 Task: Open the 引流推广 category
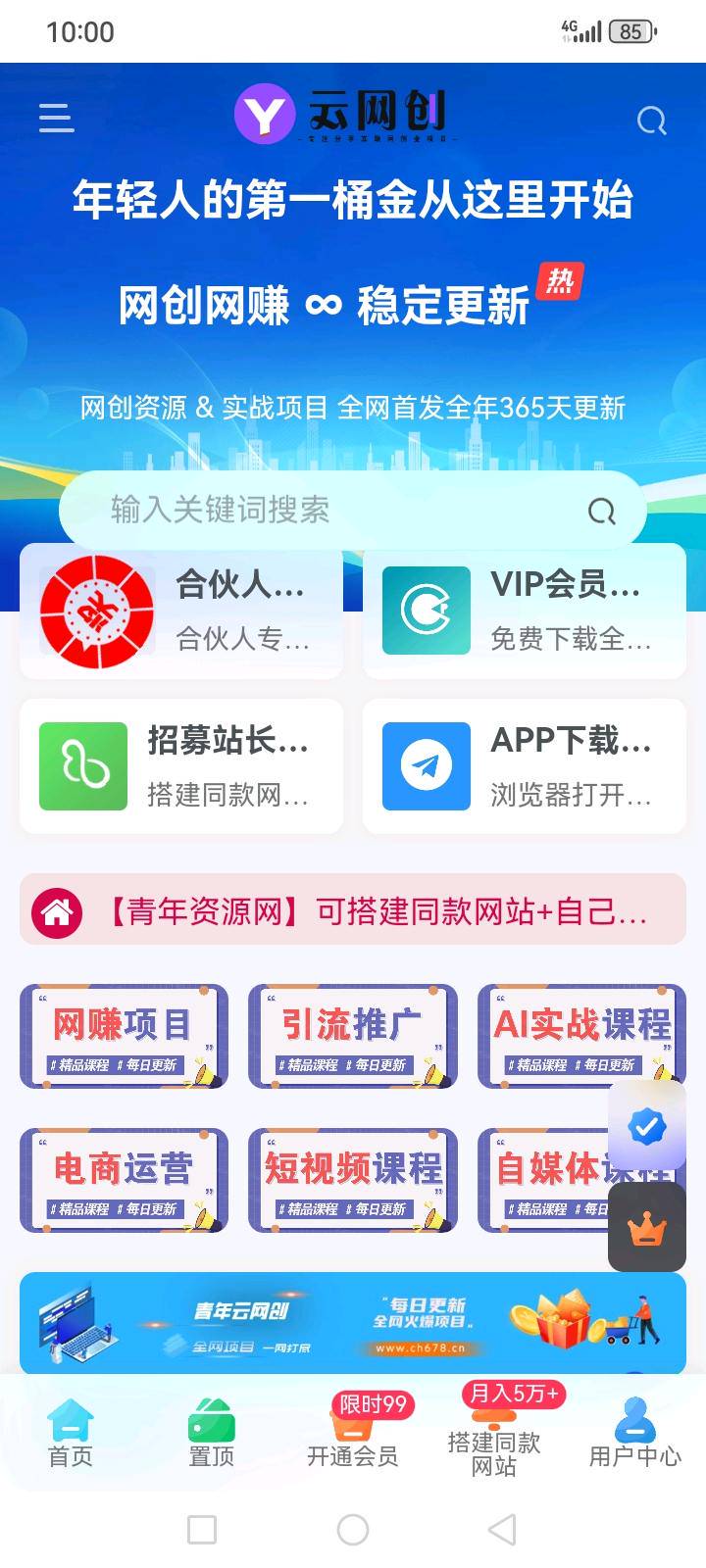tap(353, 1037)
